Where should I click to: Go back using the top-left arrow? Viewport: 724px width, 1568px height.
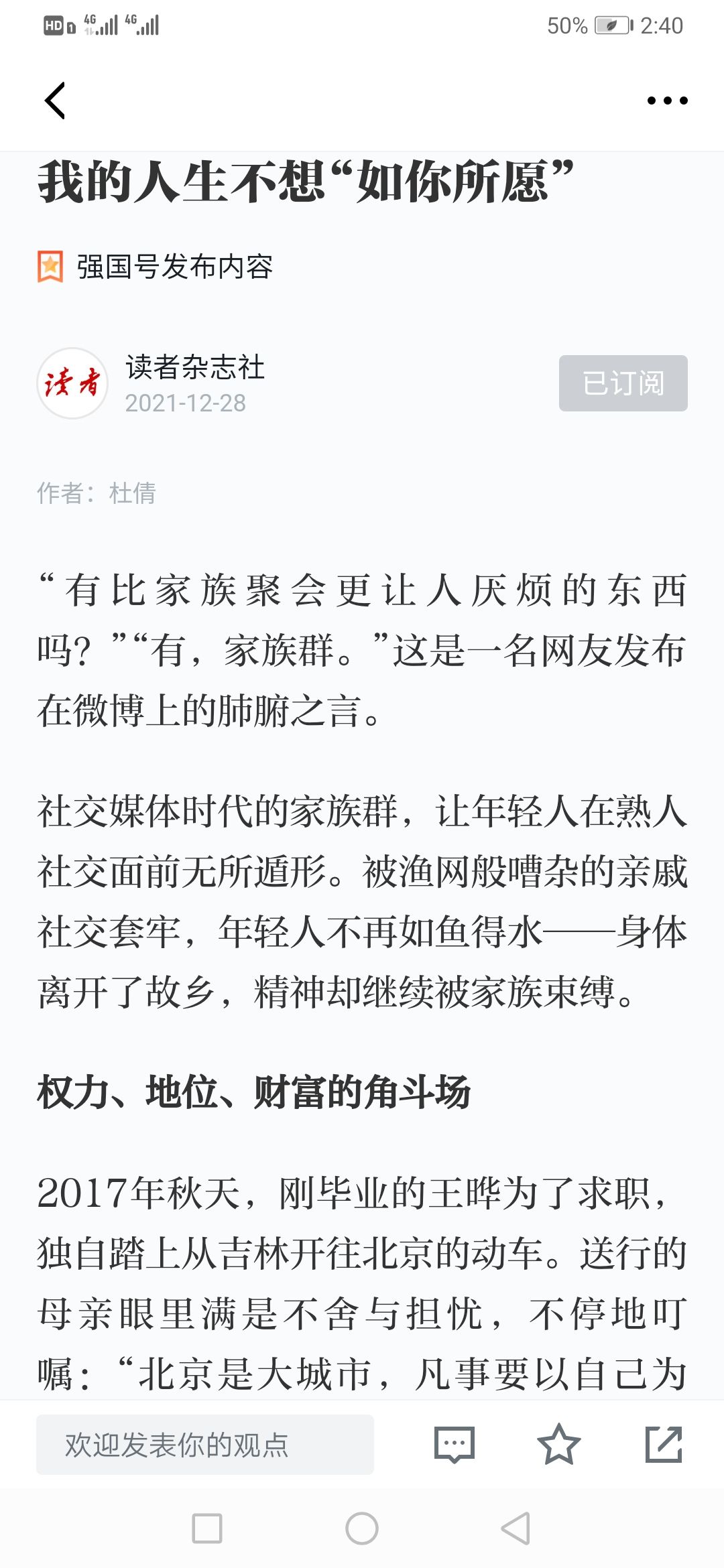pos(55,101)
